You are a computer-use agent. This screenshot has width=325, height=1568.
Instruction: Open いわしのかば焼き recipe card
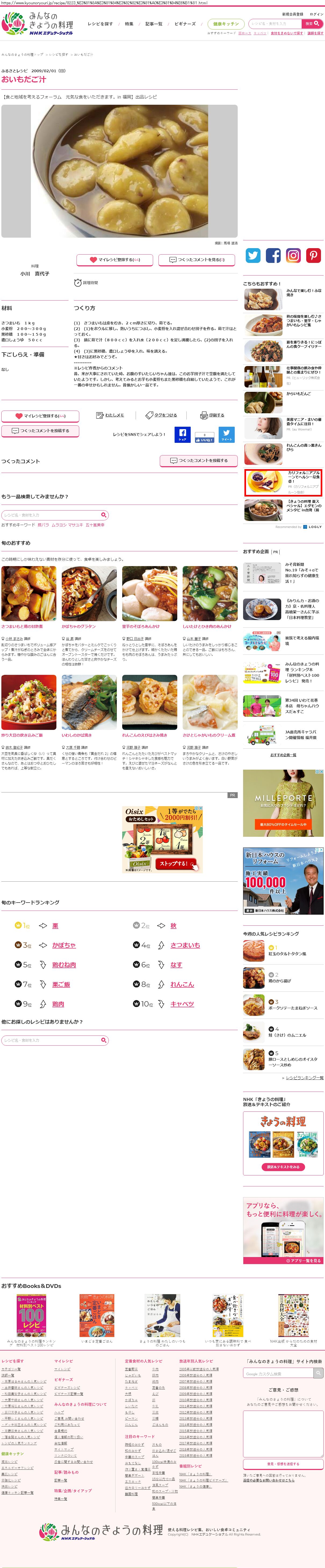pyautogui.click(x=77, y=735)
